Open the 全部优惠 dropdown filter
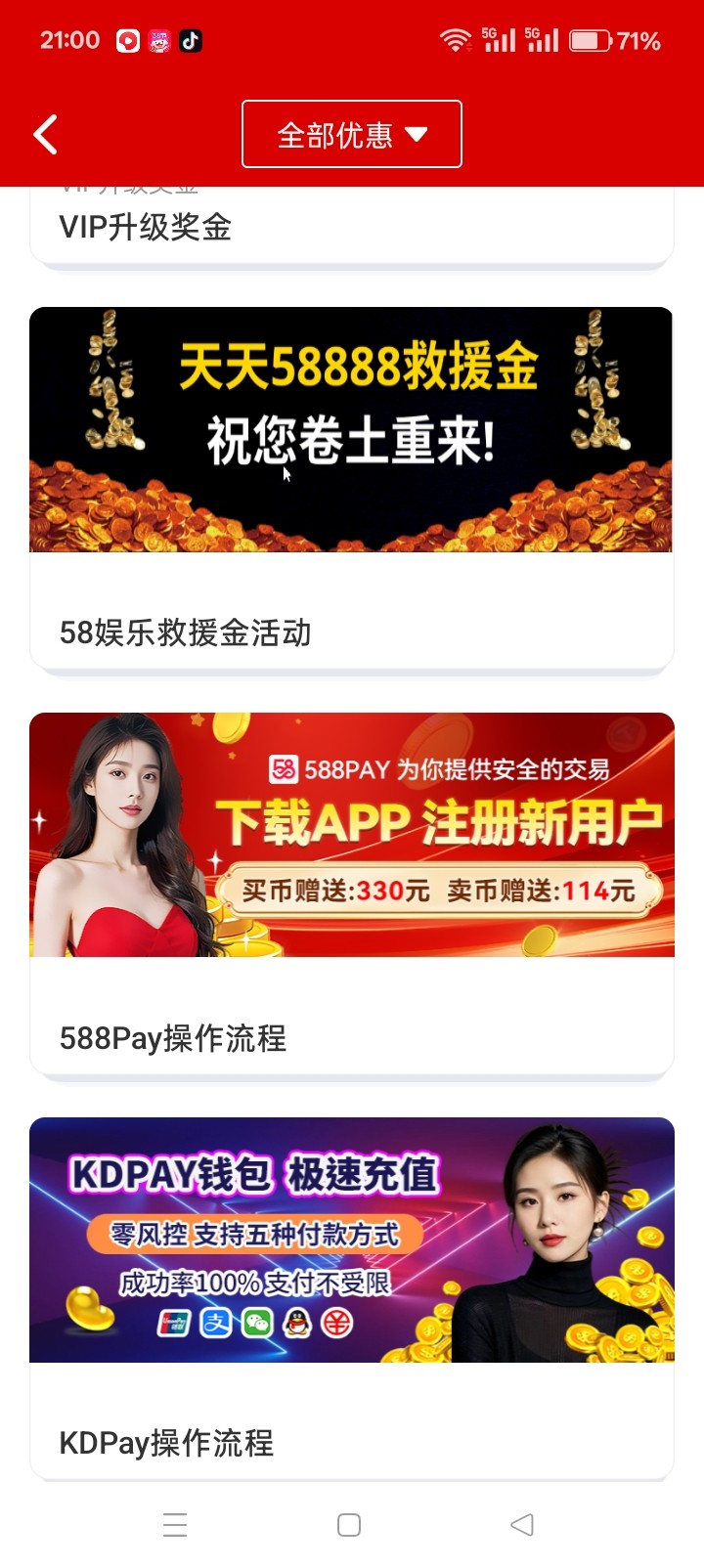Viewport: 704px width, 1568px height. (x=351, y=134)
